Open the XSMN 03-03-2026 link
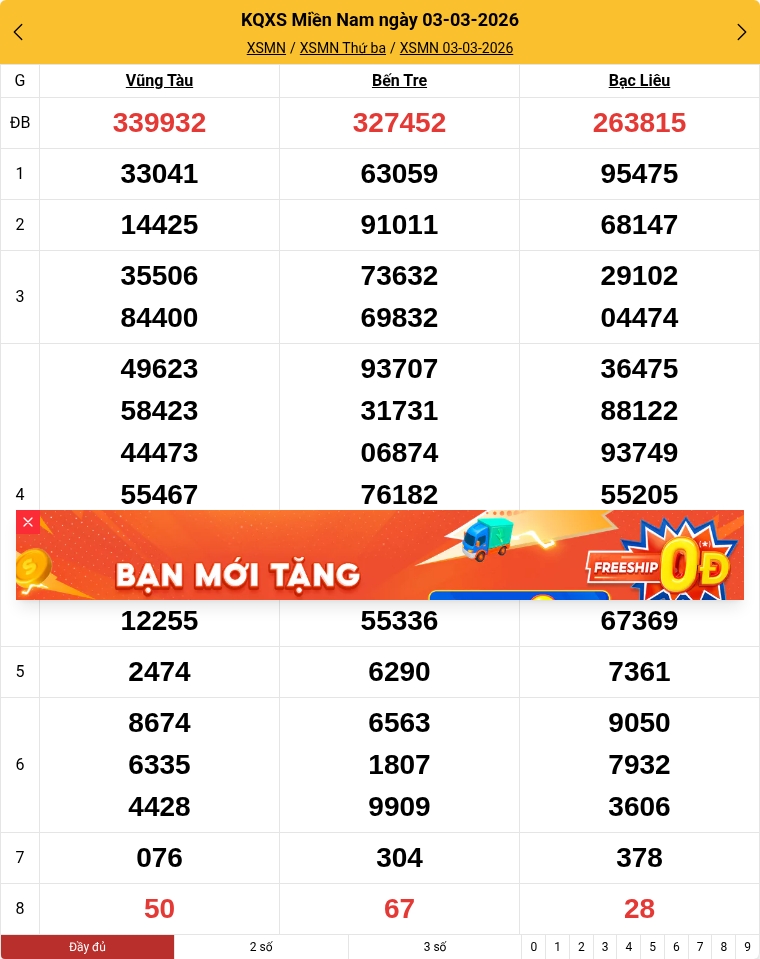Image resolution: width=760 pixels, height=959 pixels. click(x=456, y=48)
